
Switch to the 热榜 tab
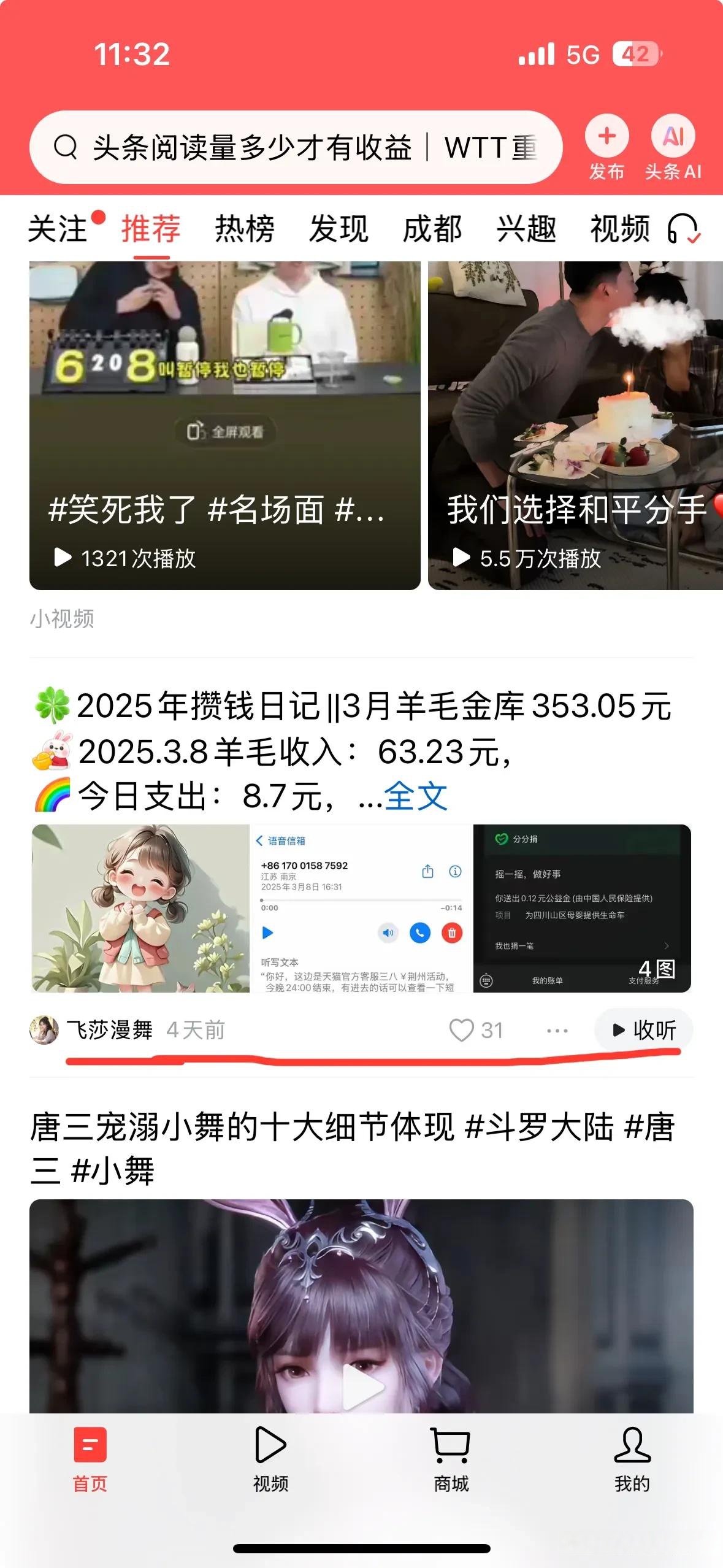[x=244, y=229]
